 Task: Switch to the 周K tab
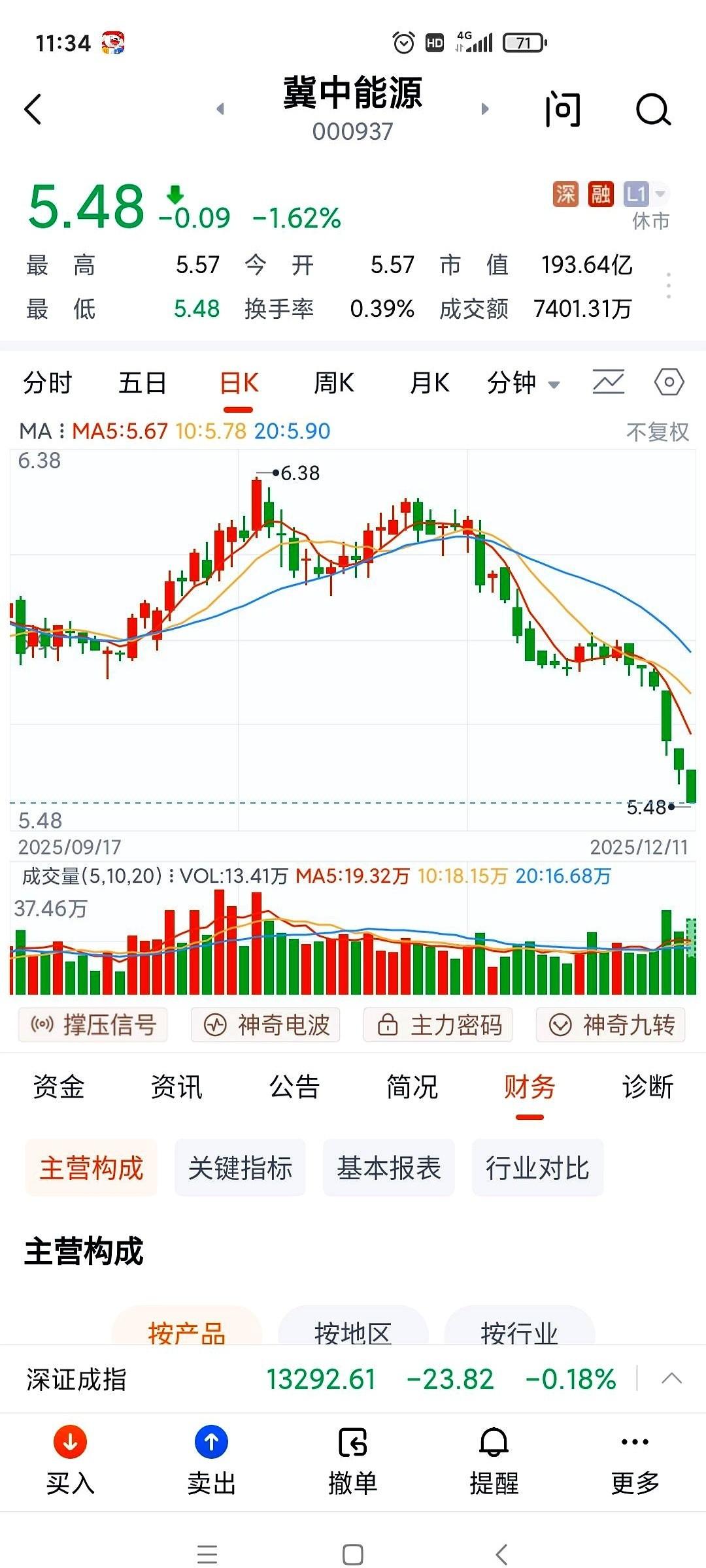332,384
